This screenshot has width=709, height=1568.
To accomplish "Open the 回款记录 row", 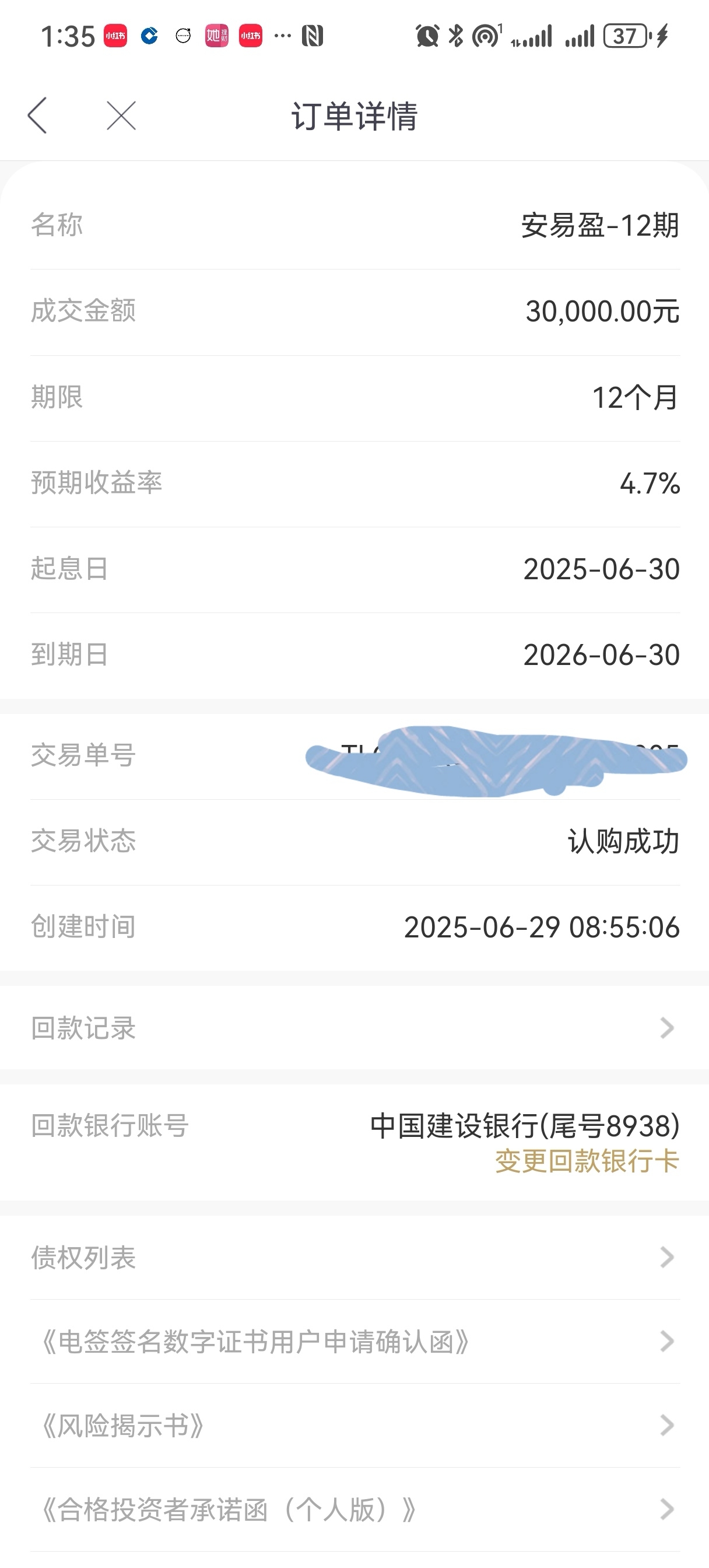I will coord(354,1028).
